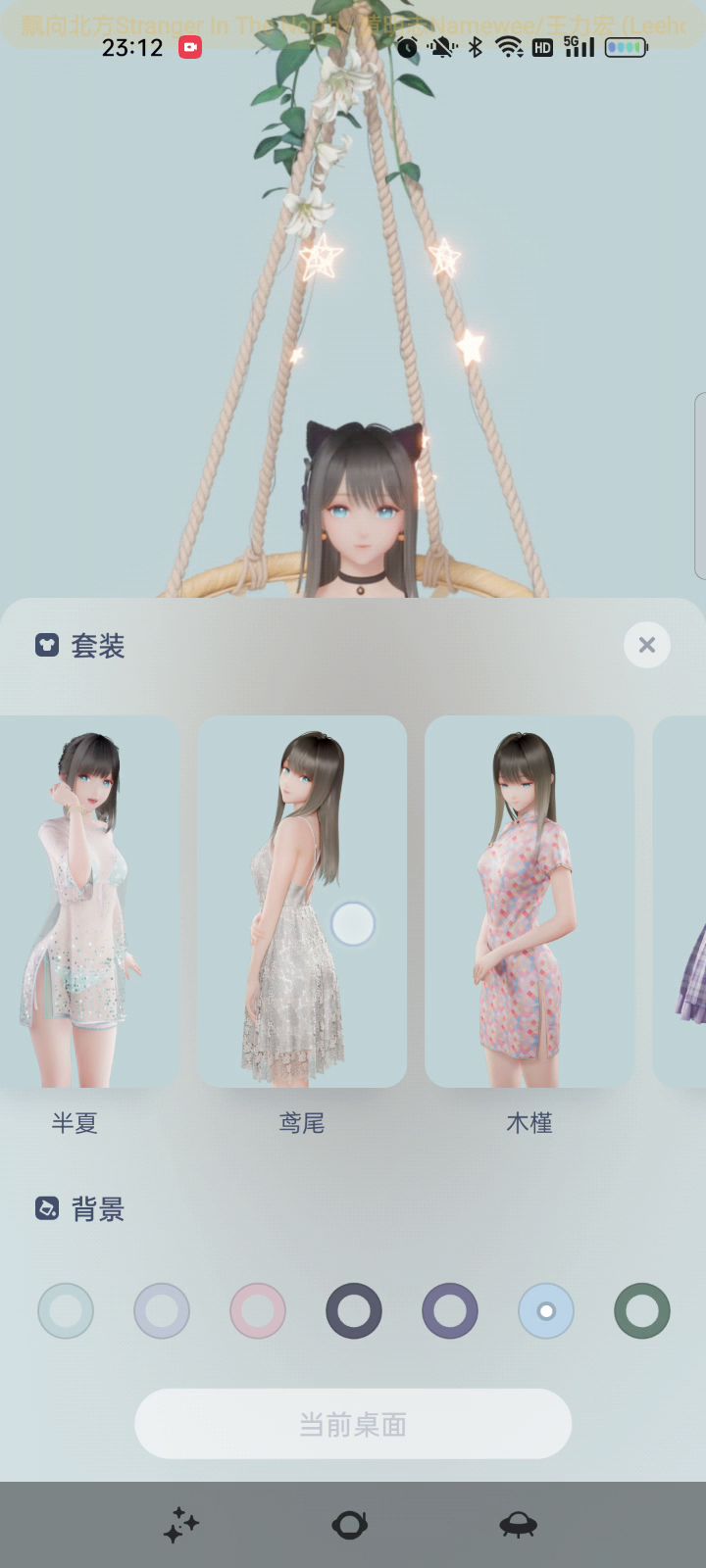Select the 鸢尾 outfit
This screenshot has height=1568, width=706.
(302, 902)
